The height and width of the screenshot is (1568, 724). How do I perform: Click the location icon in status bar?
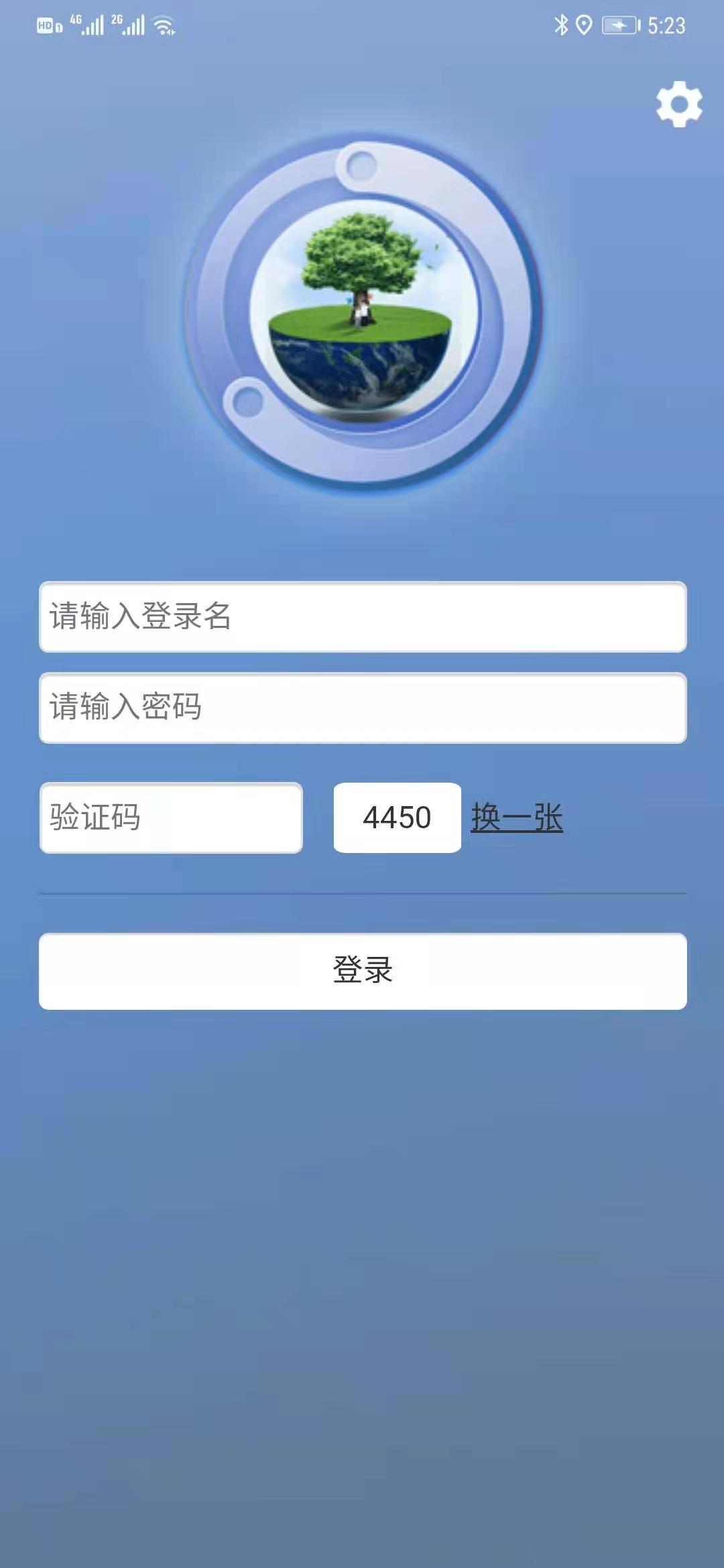pos(585,23)
